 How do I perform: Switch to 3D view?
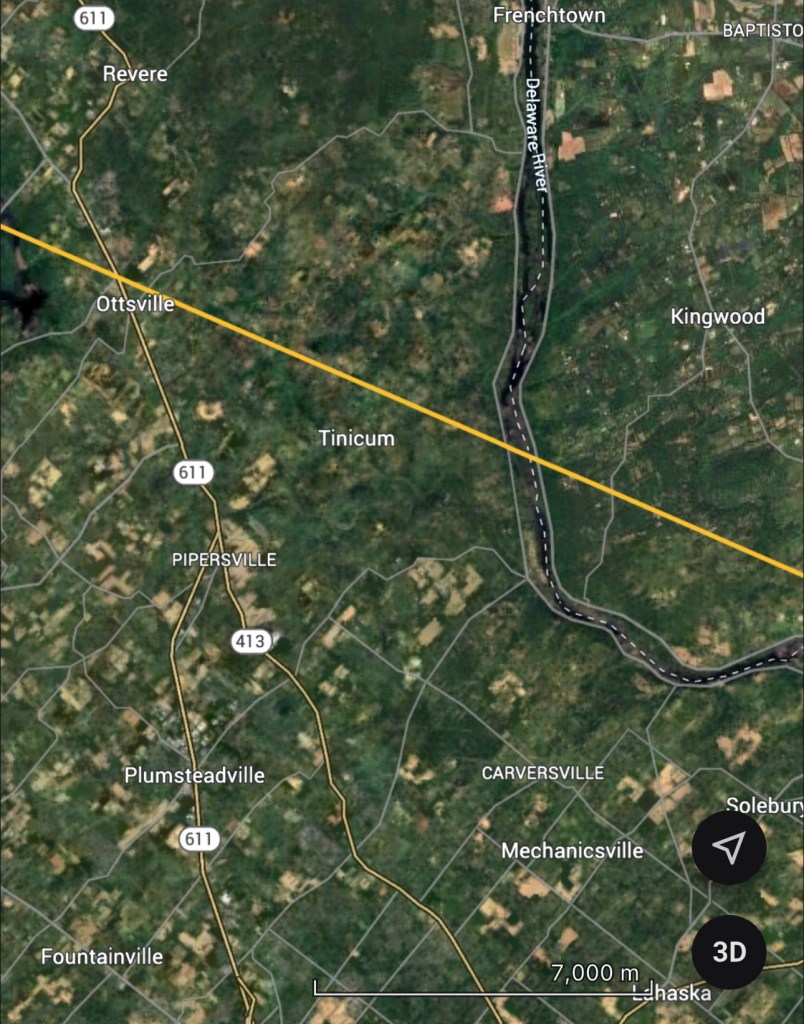coord(729,951)
